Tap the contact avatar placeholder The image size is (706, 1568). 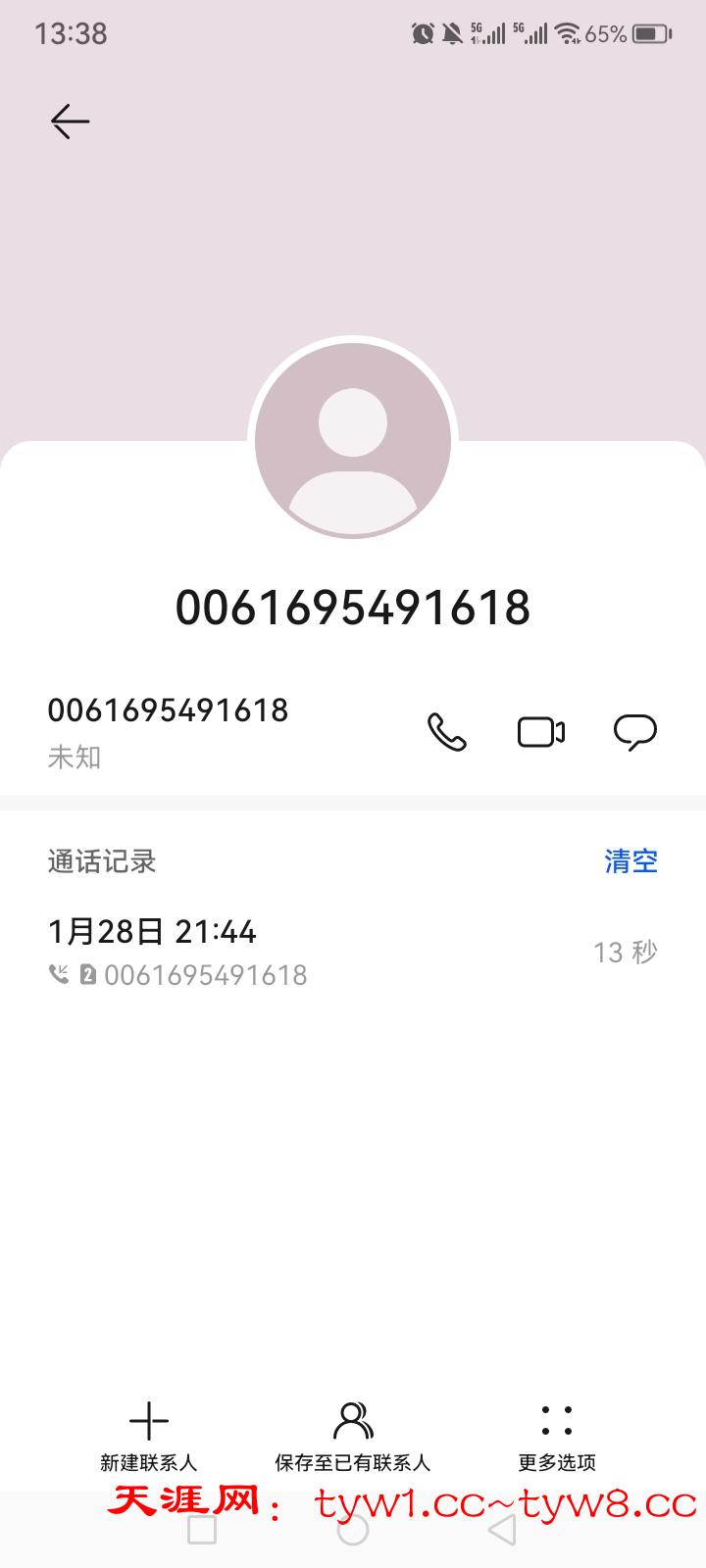click(353, 441)
